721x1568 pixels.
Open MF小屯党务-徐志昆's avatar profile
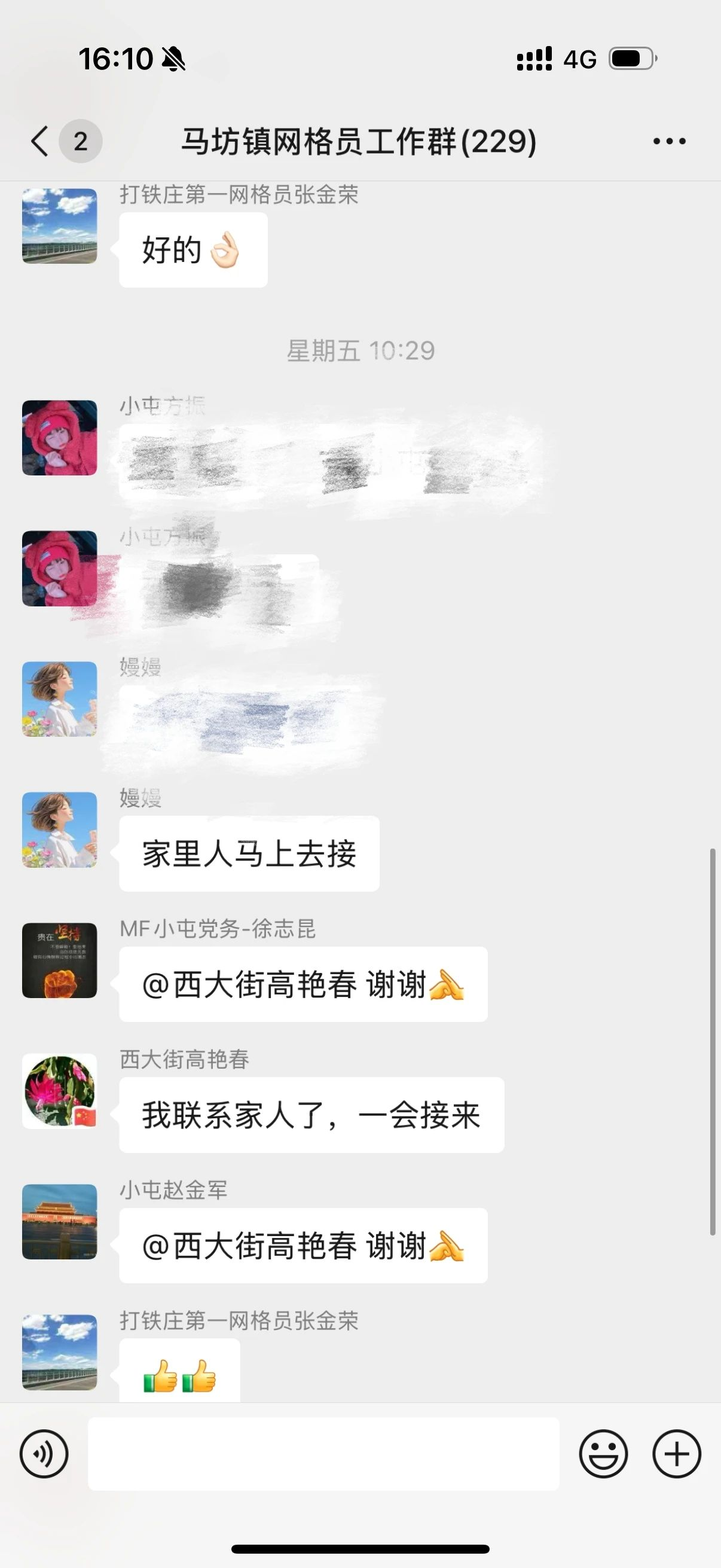point(60,960)
